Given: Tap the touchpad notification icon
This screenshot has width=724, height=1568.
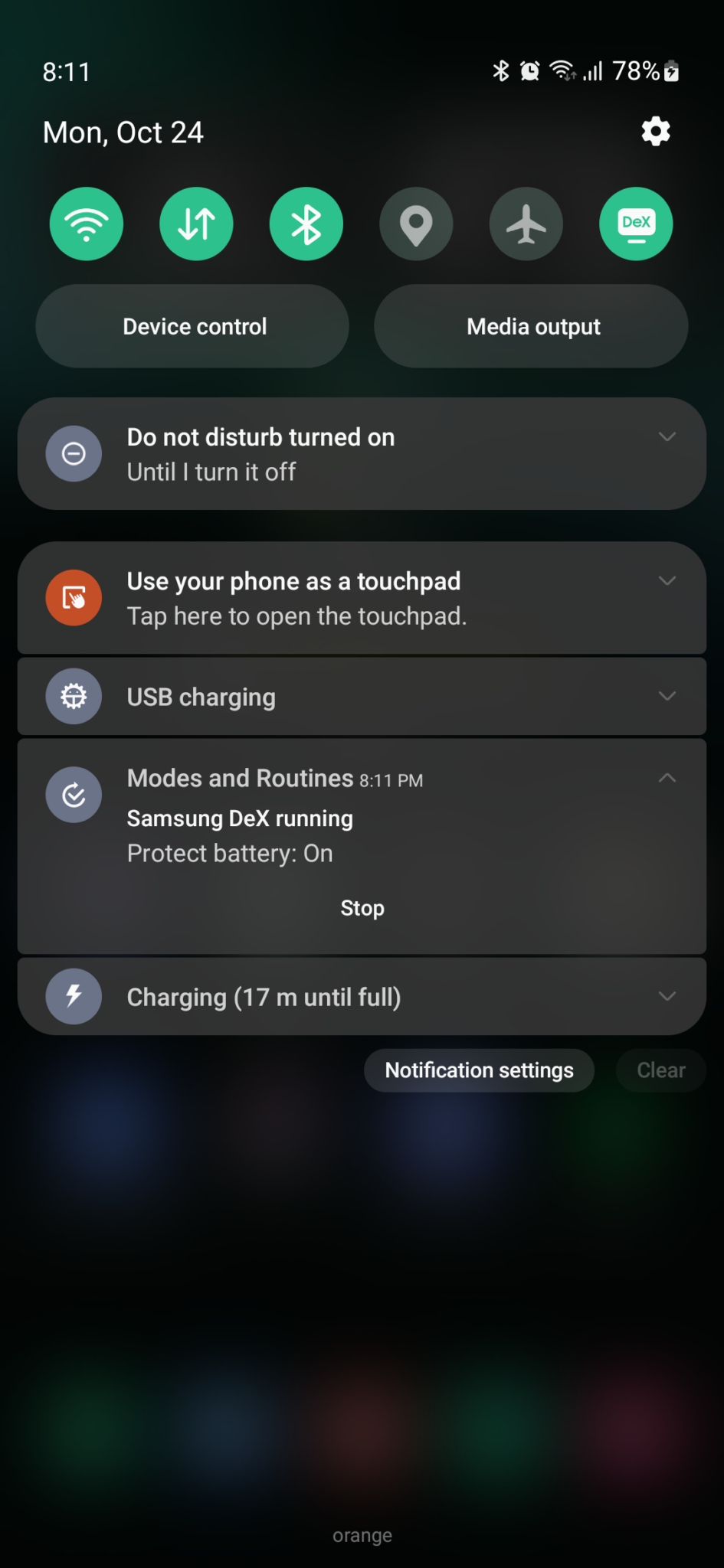Looking at the screenshot, I should pyautogui.click(x=74, y=597).
